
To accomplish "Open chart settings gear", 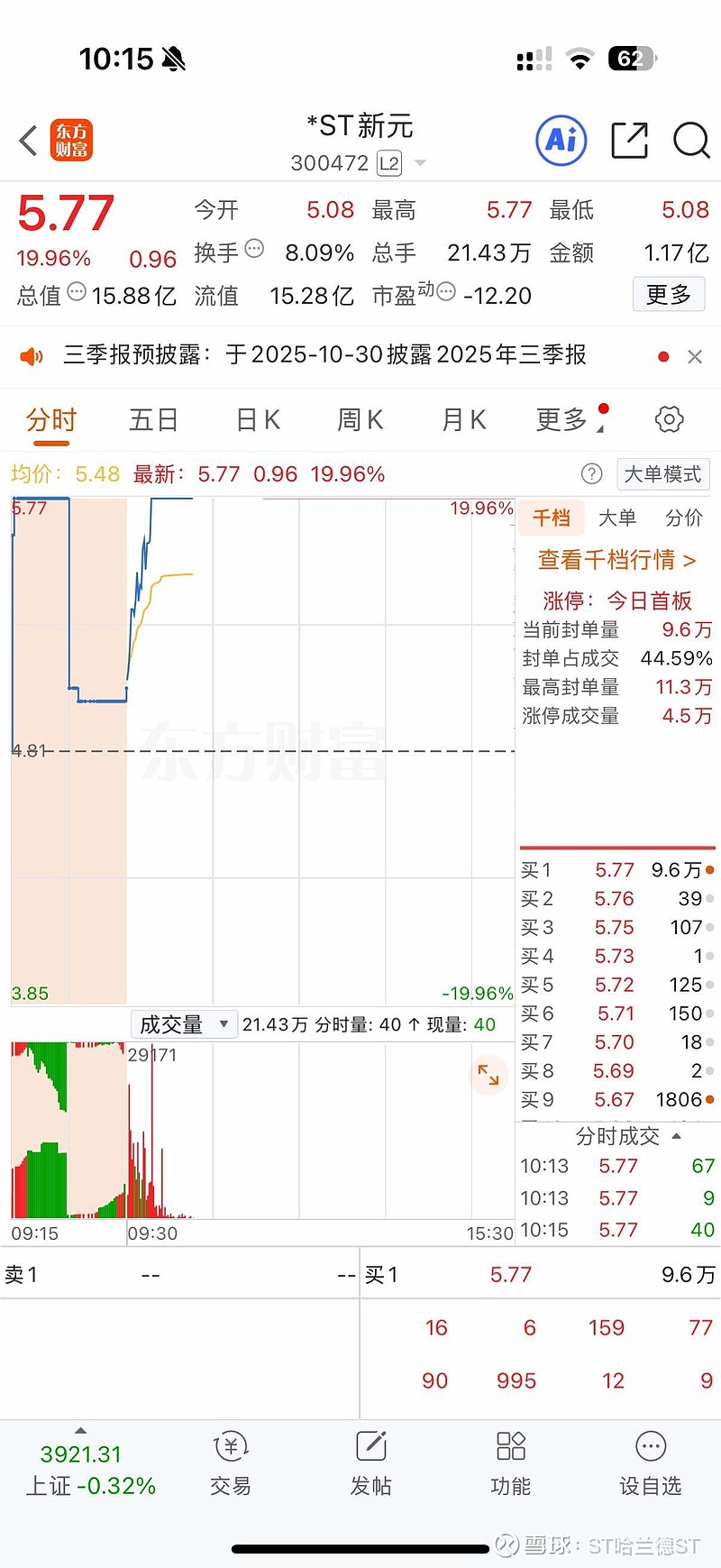I will (669, 419).
